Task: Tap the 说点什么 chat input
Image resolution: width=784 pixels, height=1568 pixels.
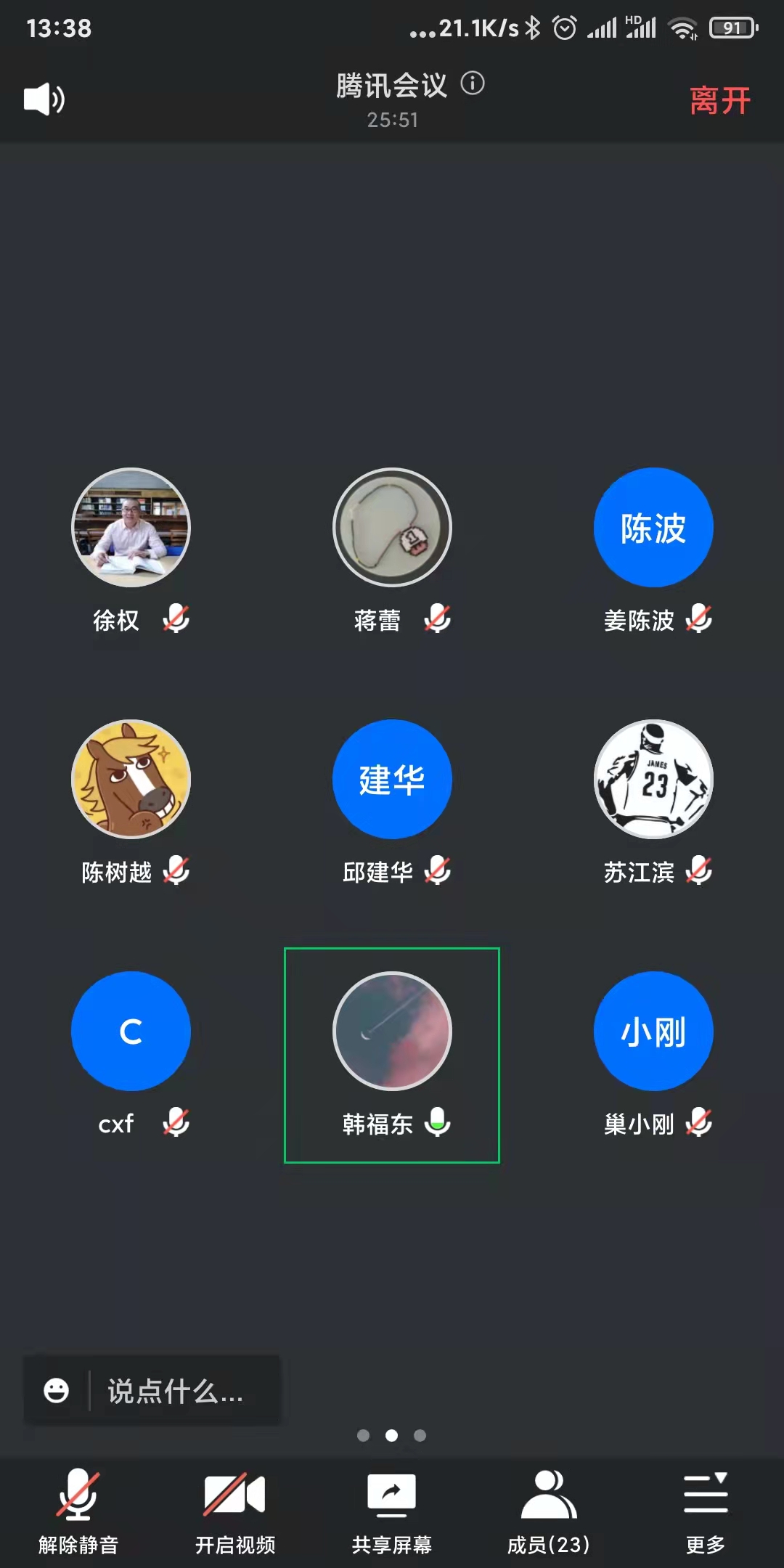Action: pos(176,1391)
